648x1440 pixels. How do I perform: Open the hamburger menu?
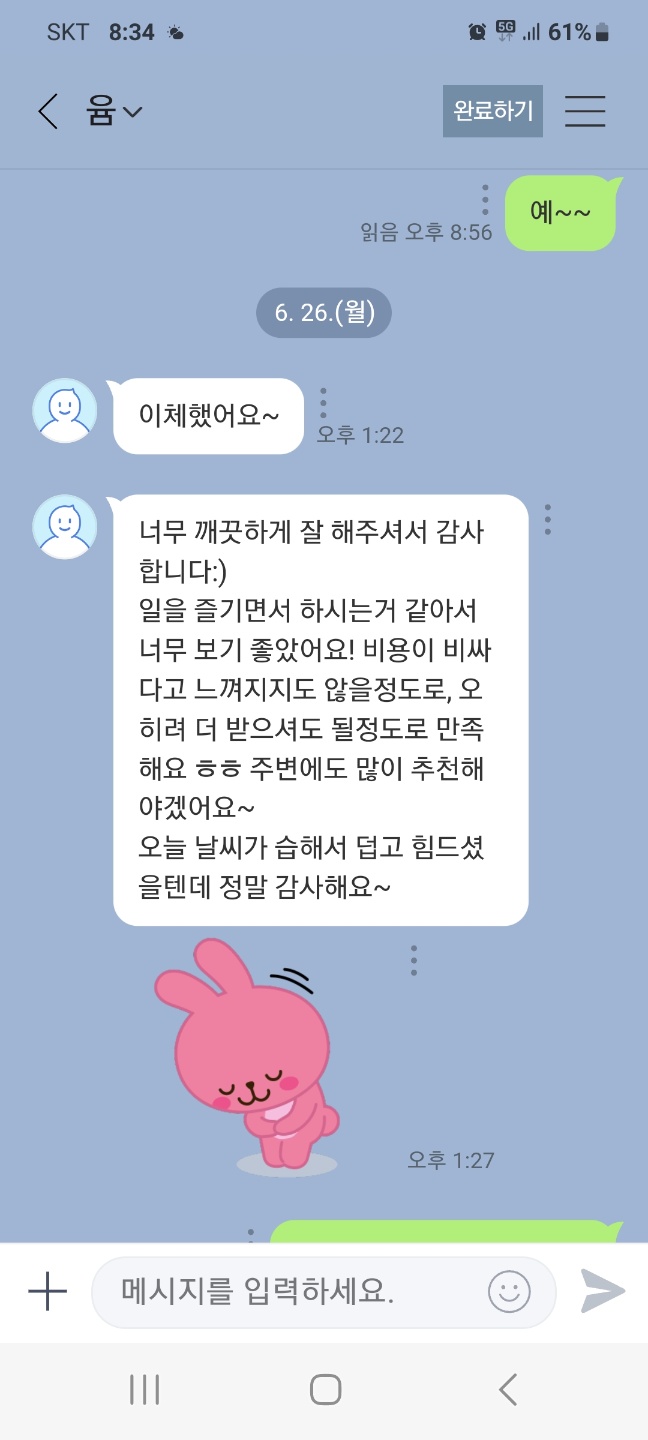tap(585, 111)
